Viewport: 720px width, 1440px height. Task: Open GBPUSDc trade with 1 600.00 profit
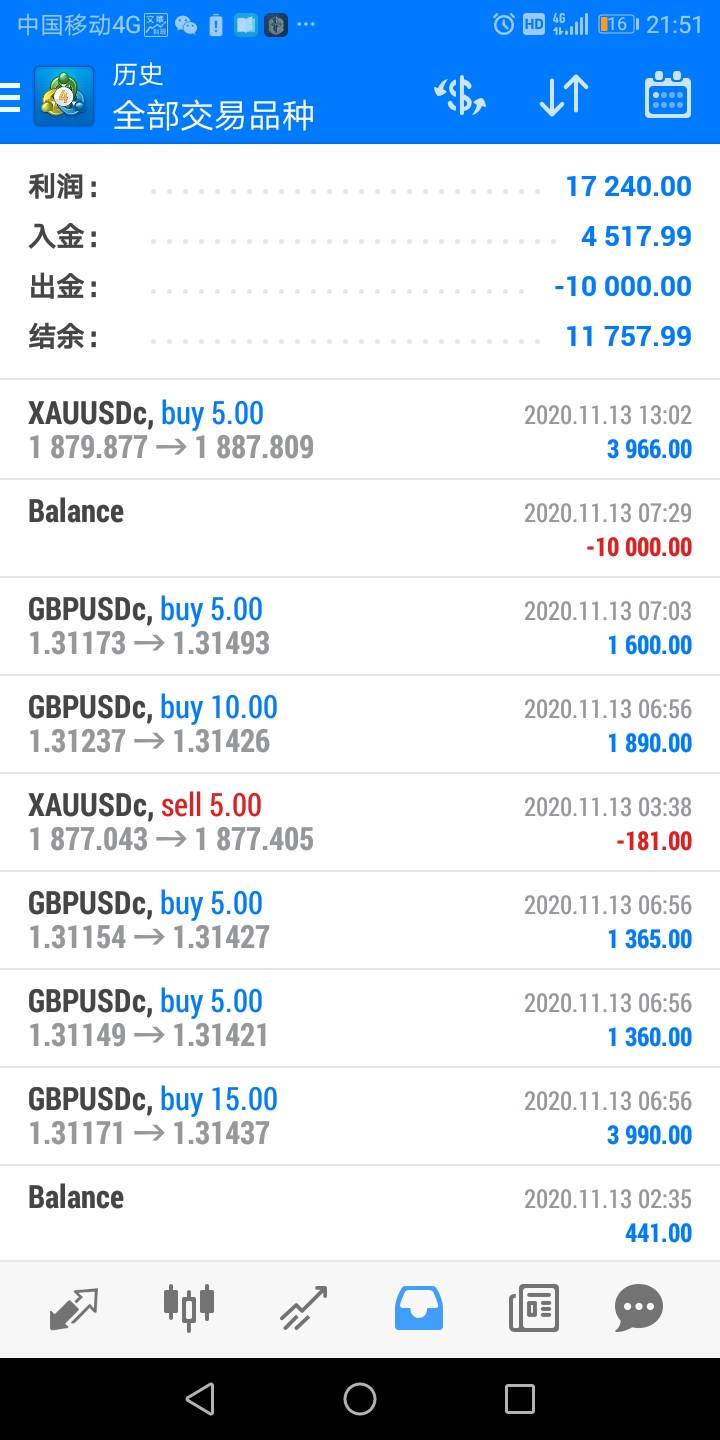tap(360, 626)
